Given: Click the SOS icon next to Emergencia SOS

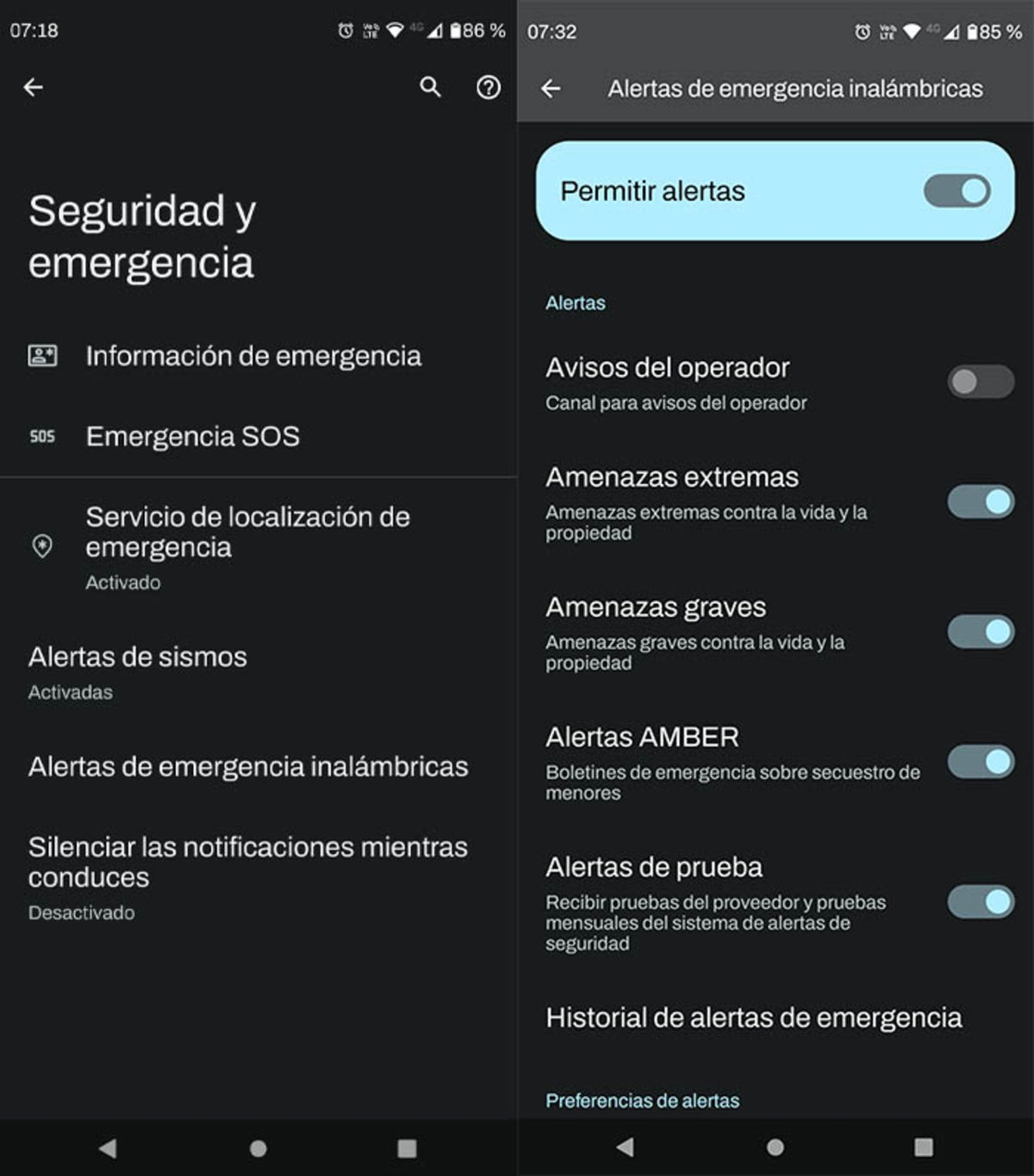Looking at the screenshot, I should tap(41, 436).
